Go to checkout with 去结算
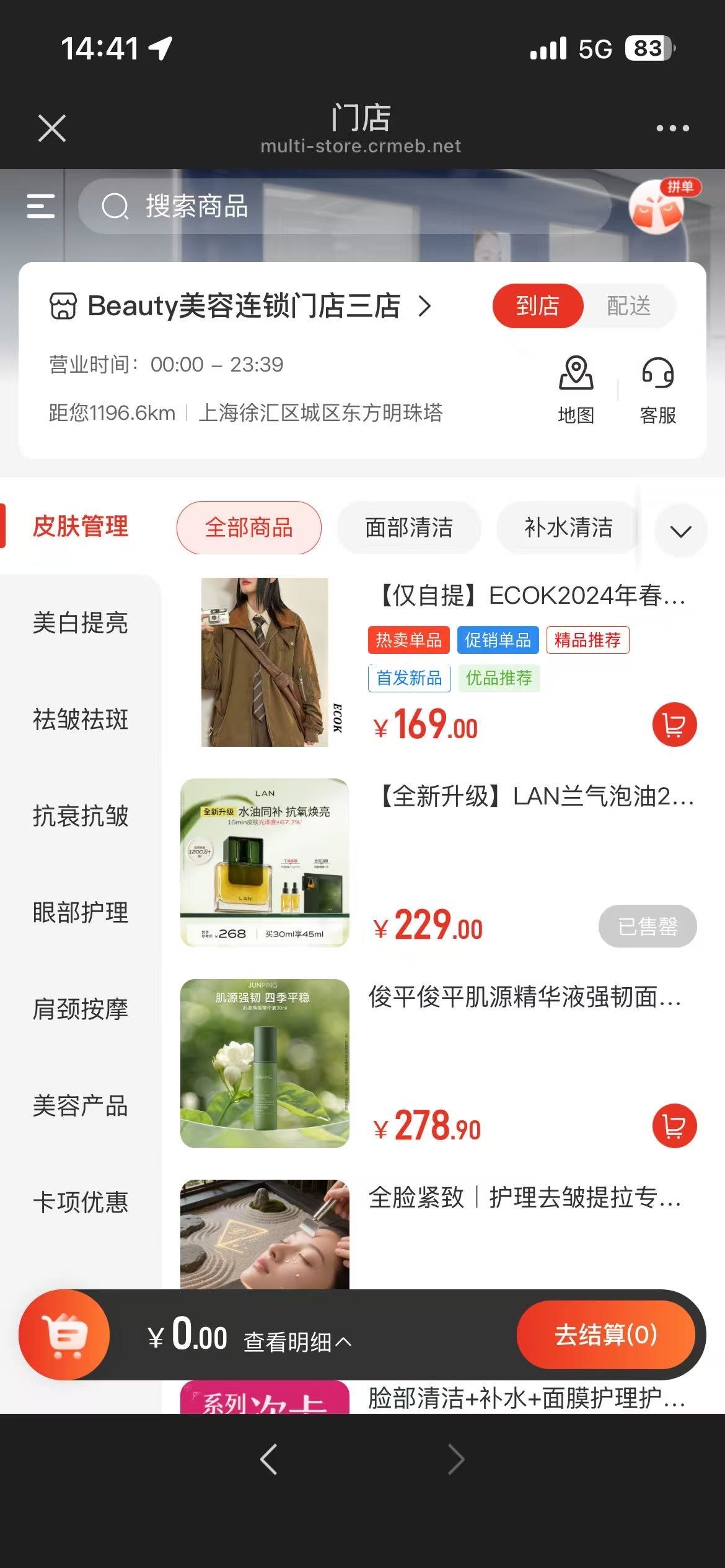Viewport: 725px width, 1568px height. point(605,1335)
